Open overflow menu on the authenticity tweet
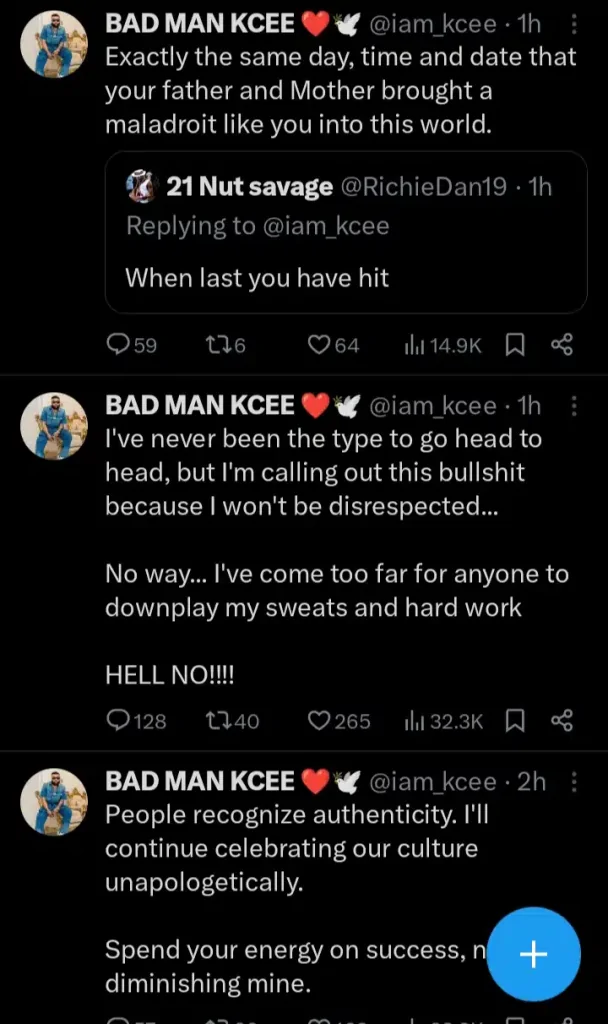 click(573, 780)
